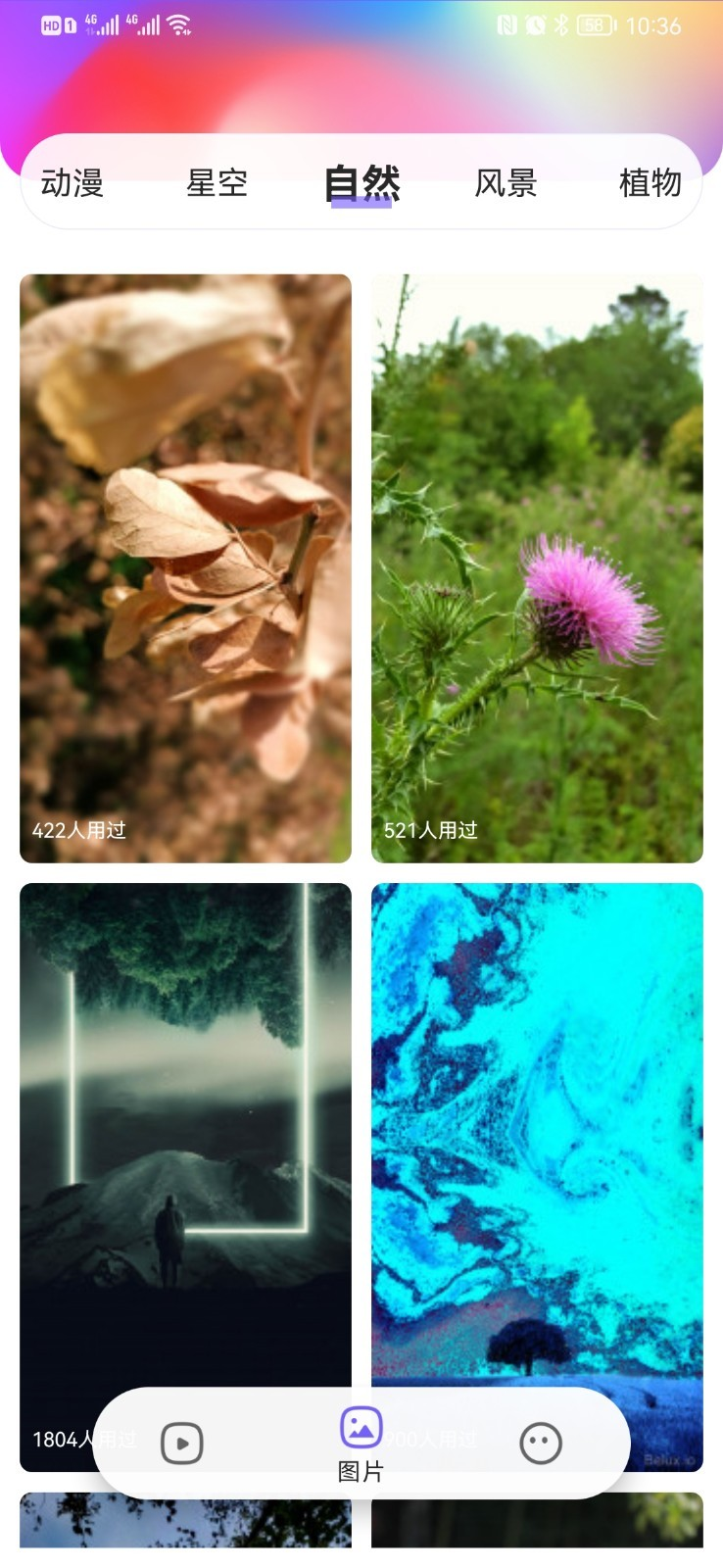Switch to the 植物 category tab
The height and width of the screenshot is (1568, 723).
pos(650,183)
